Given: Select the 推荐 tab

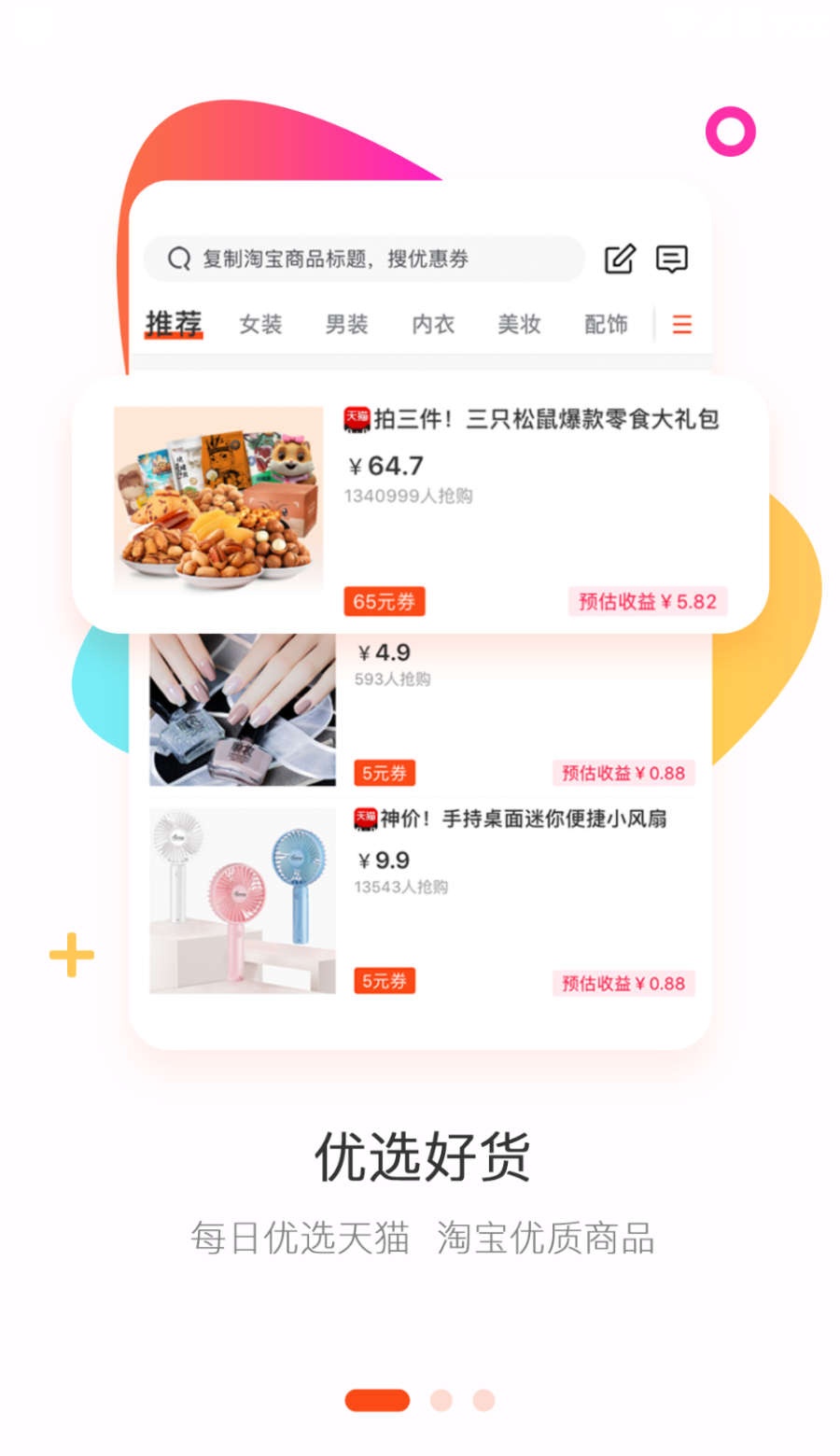Looking at the screenshot, I should 174,322.
